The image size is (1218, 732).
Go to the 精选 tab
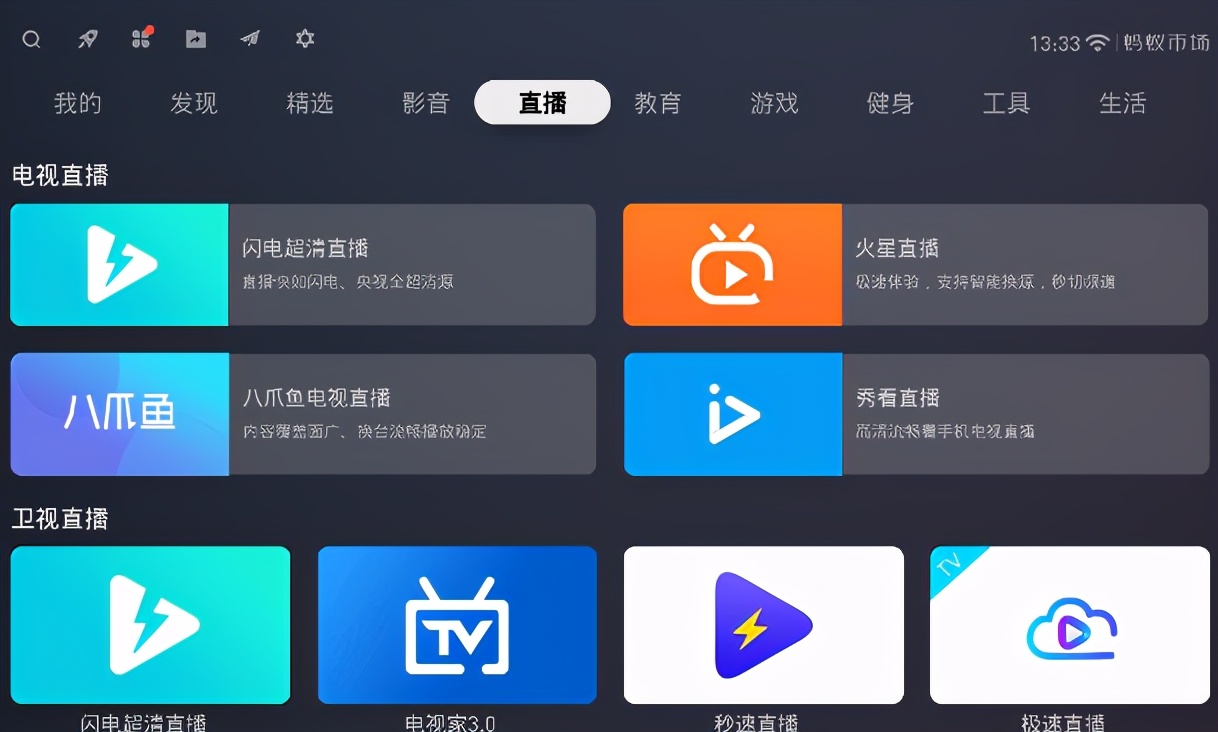pyautogui.click(x=310, y=103)
